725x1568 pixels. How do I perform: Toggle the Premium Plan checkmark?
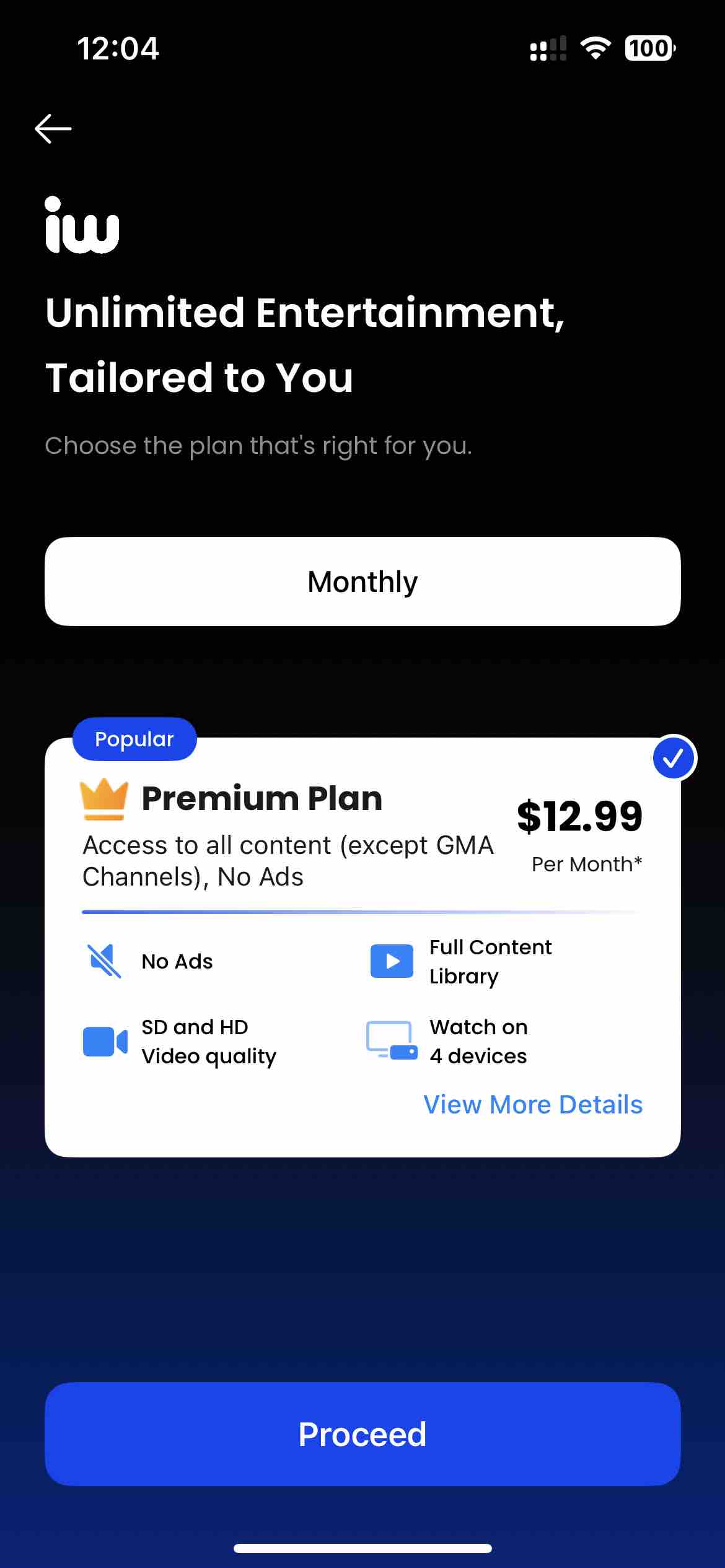[x=674, y=758]
